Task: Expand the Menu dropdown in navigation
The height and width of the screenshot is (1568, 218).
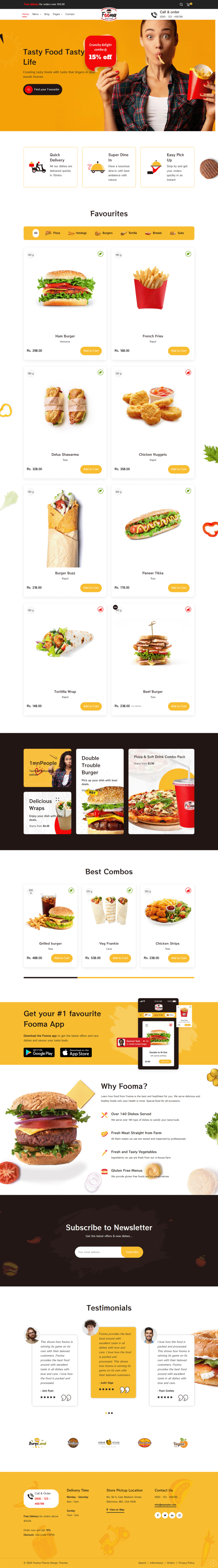Action: (x=36, y=14)
